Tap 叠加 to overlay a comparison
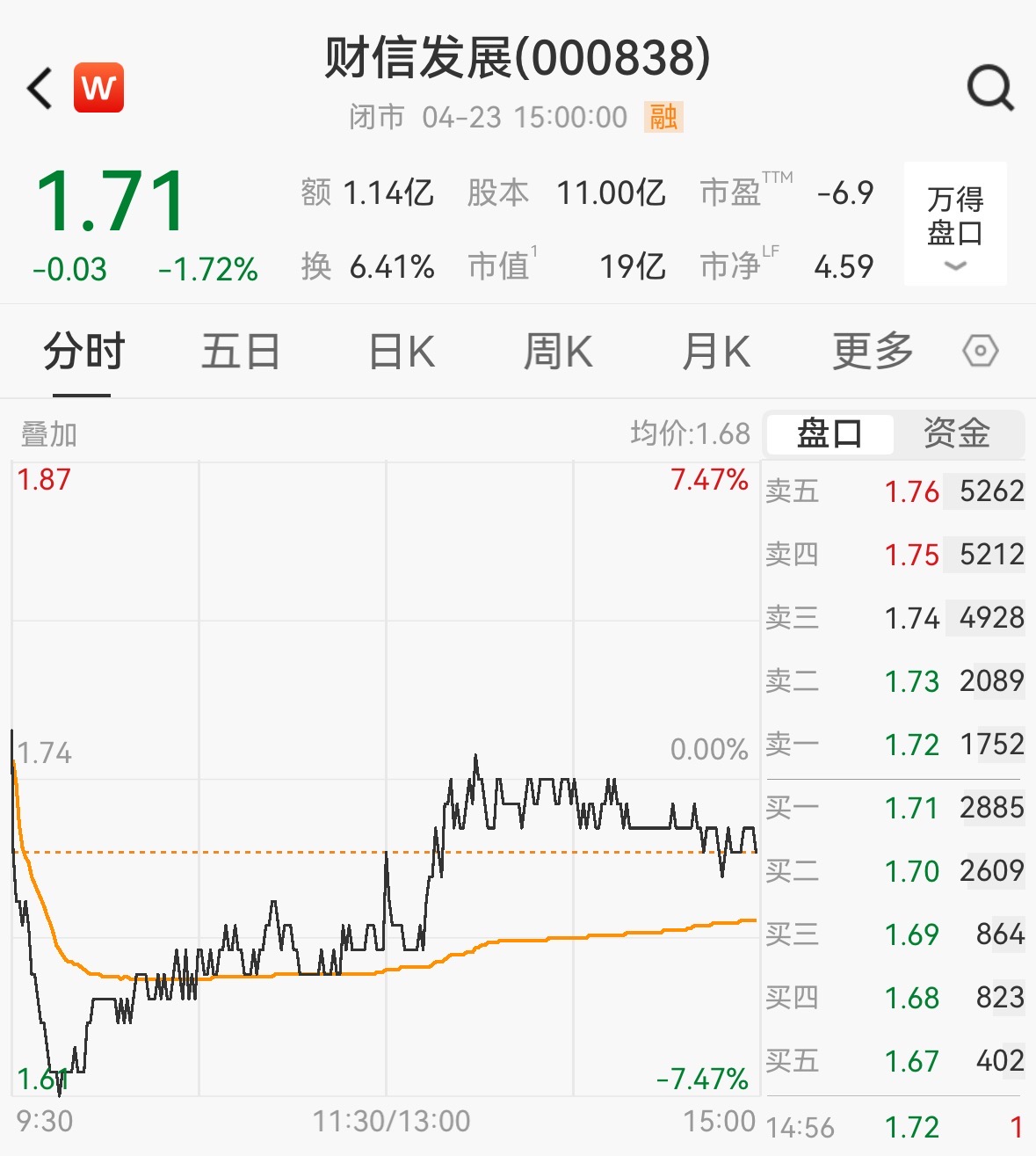The width and height of the screenshot is (1036, 1156). [49, 434]
